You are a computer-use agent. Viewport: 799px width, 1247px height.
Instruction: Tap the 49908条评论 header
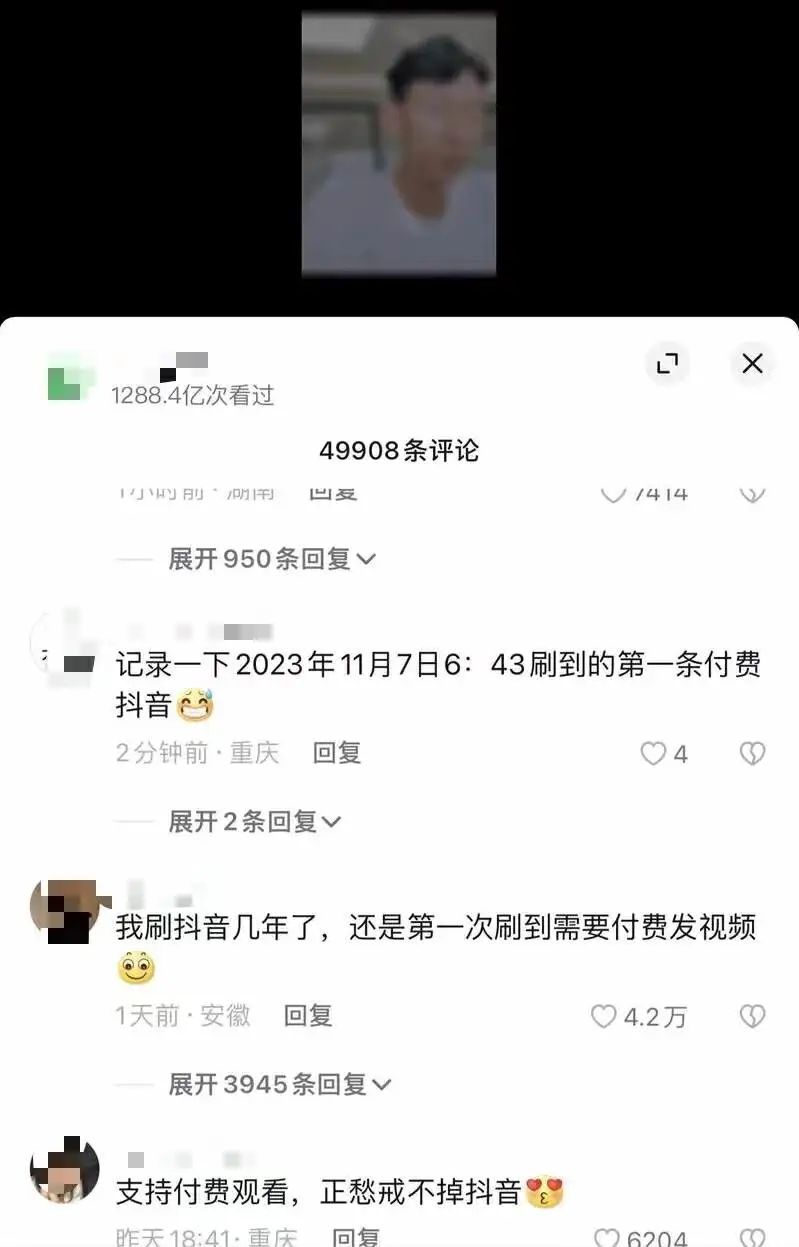399,451
